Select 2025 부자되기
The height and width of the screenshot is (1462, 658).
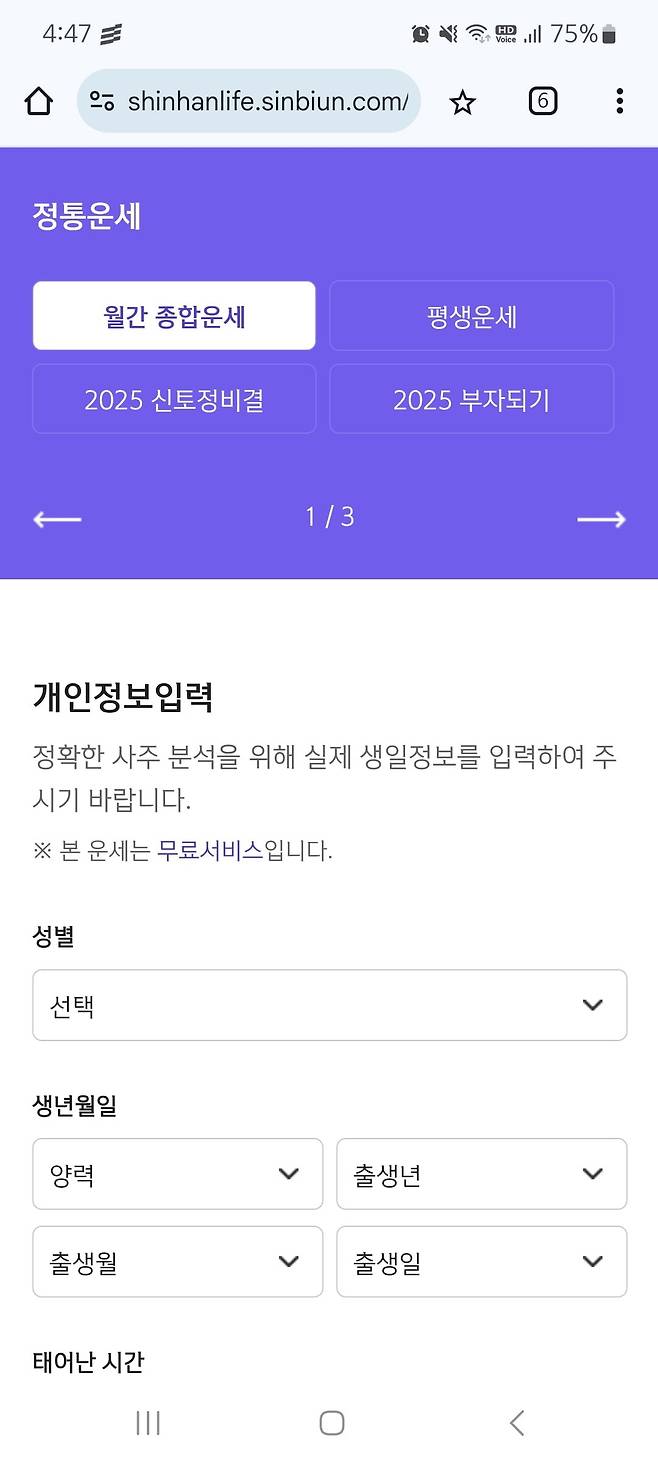point(471,399)
